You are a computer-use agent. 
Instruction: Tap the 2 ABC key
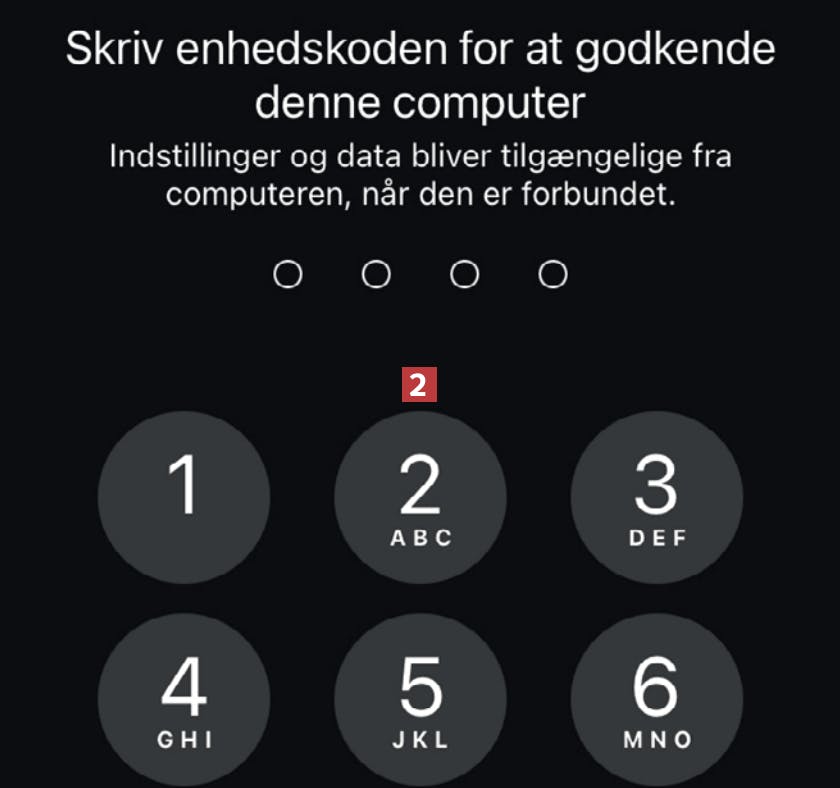click(x=420, y=497)
